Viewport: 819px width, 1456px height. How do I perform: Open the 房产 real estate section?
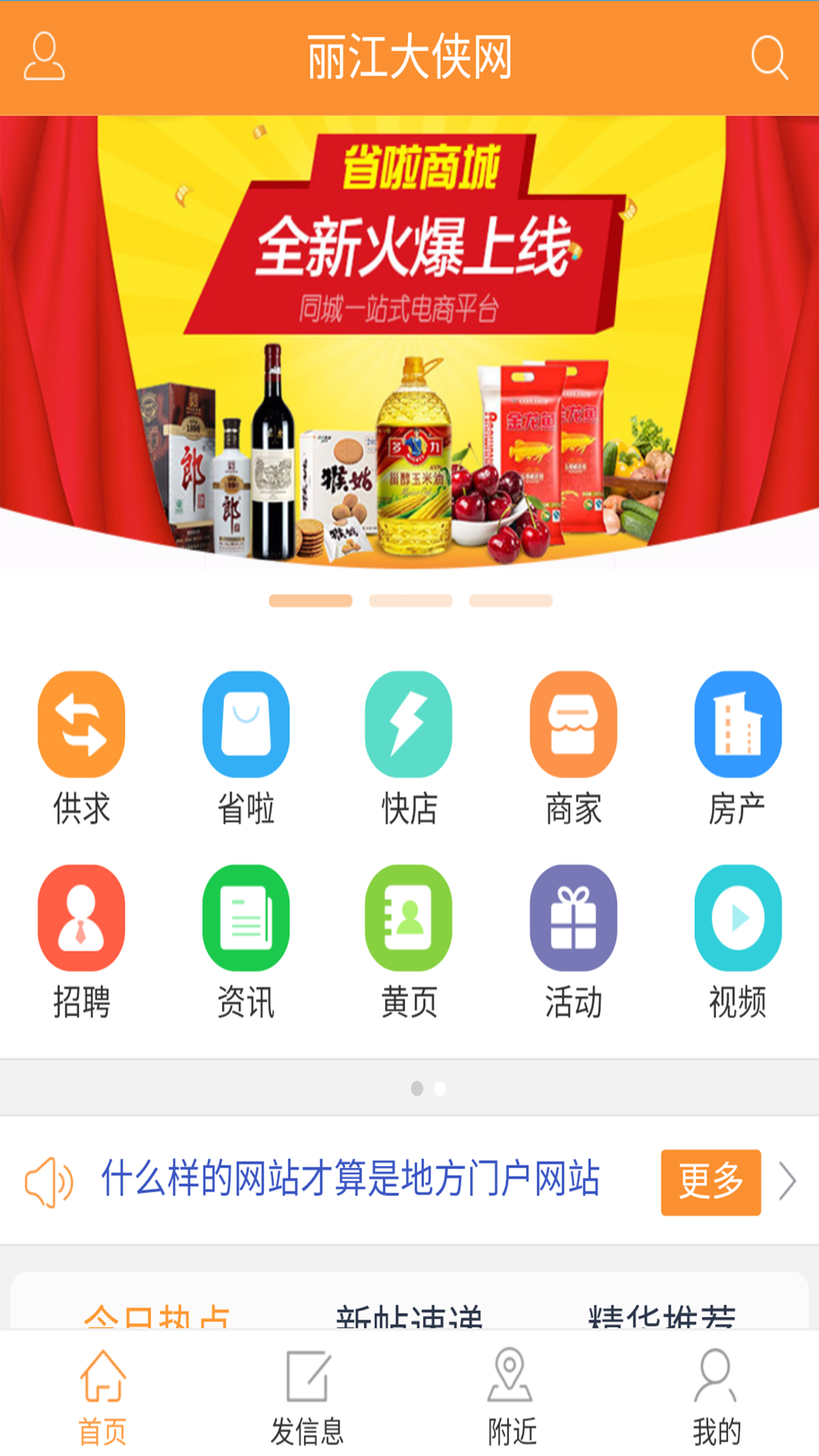coord(737,748)
